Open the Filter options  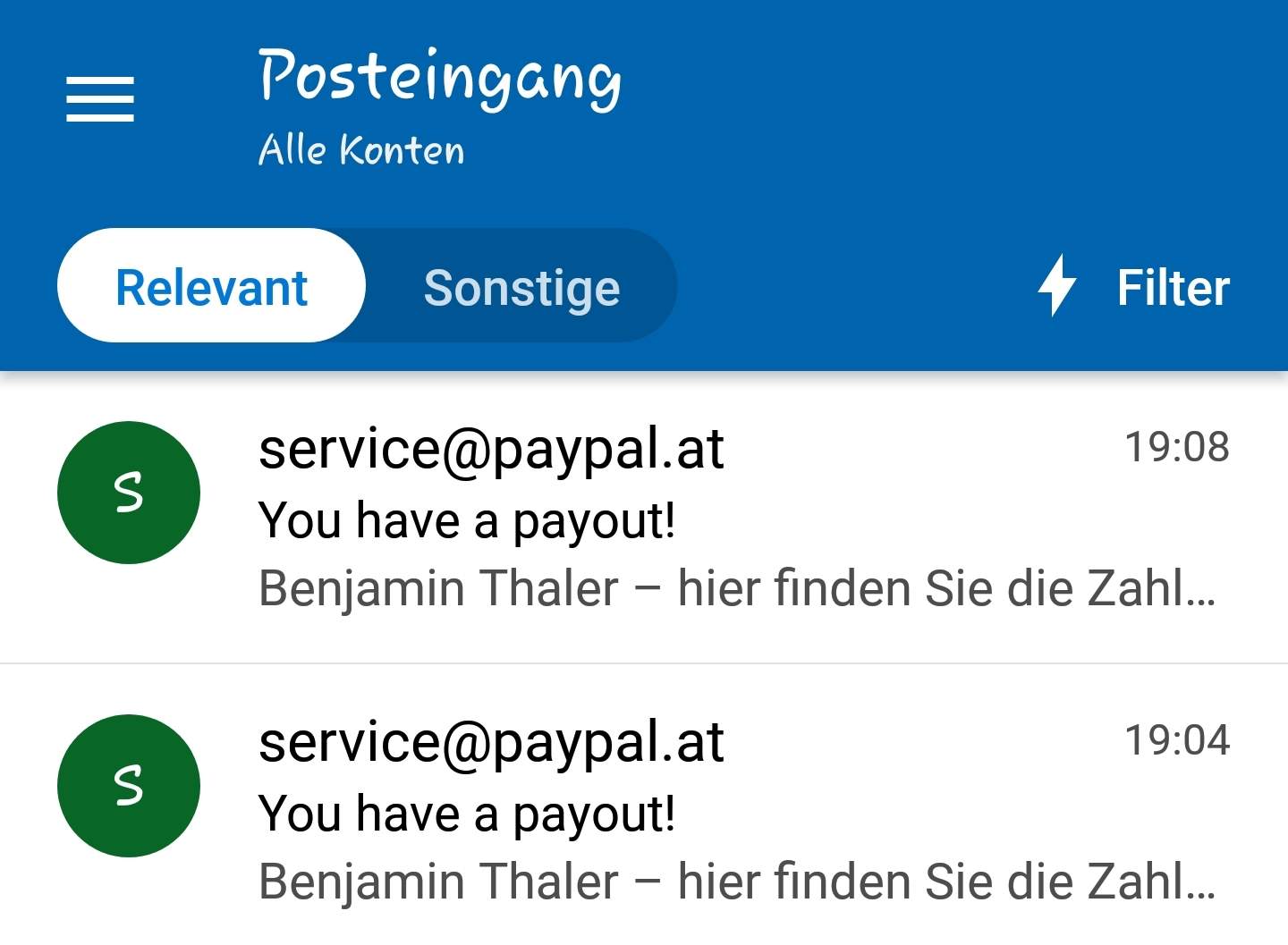tap(1135, 287)
